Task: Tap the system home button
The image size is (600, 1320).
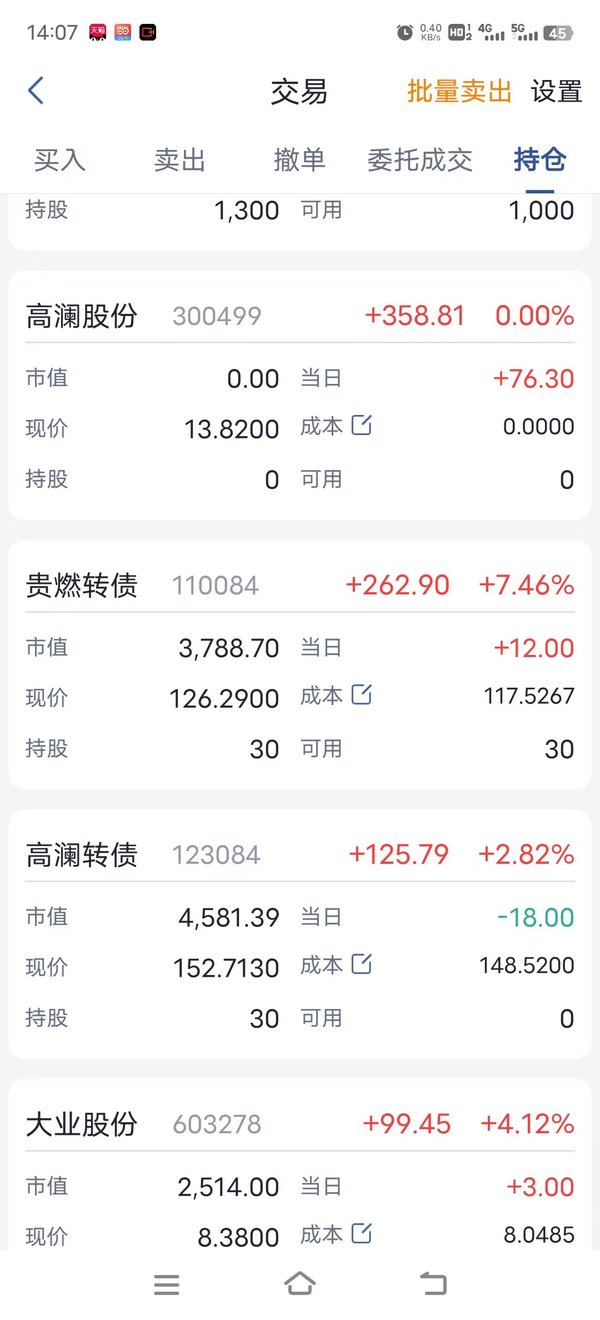Action: click(300, 1284)
